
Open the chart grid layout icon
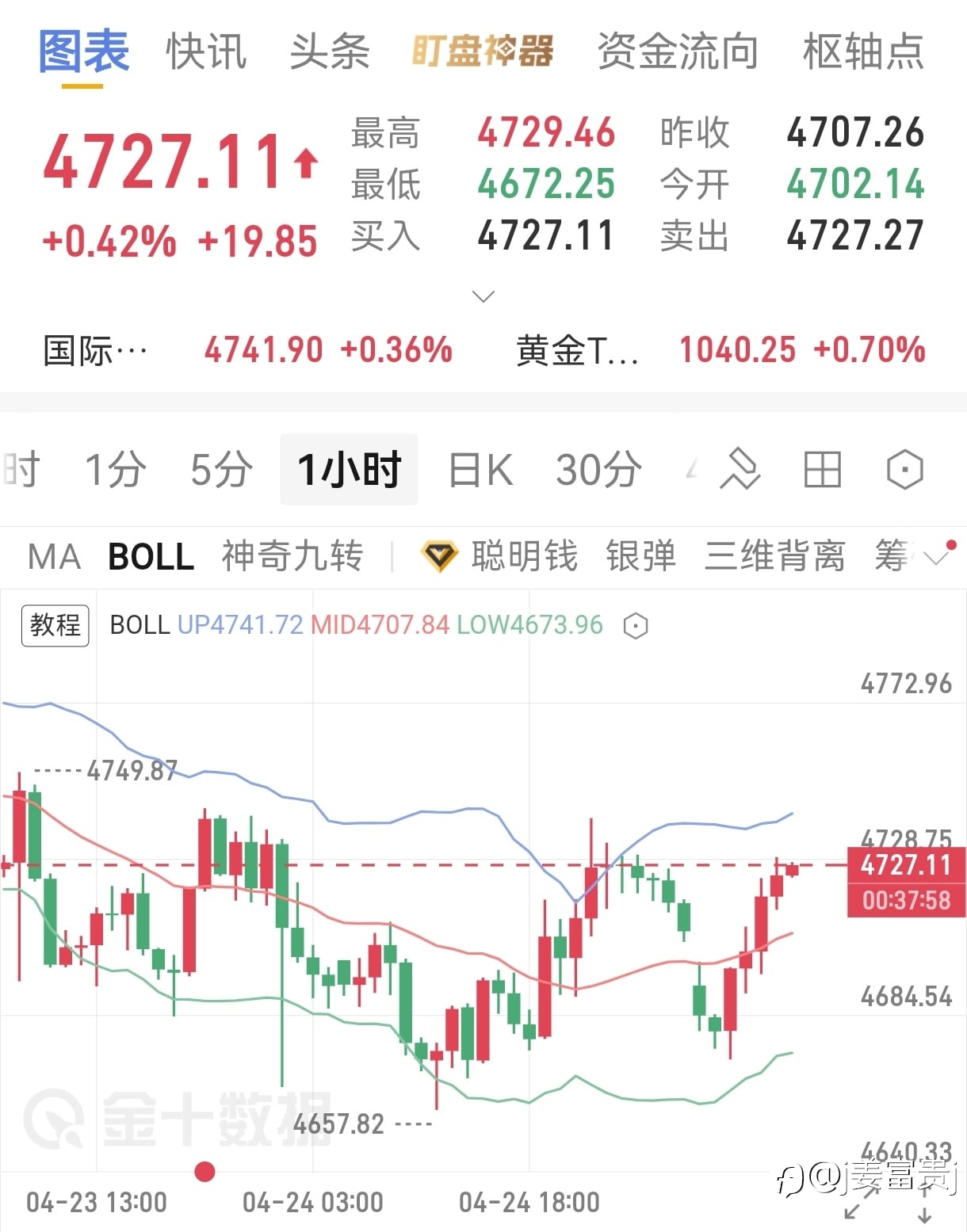coord(822,470)
